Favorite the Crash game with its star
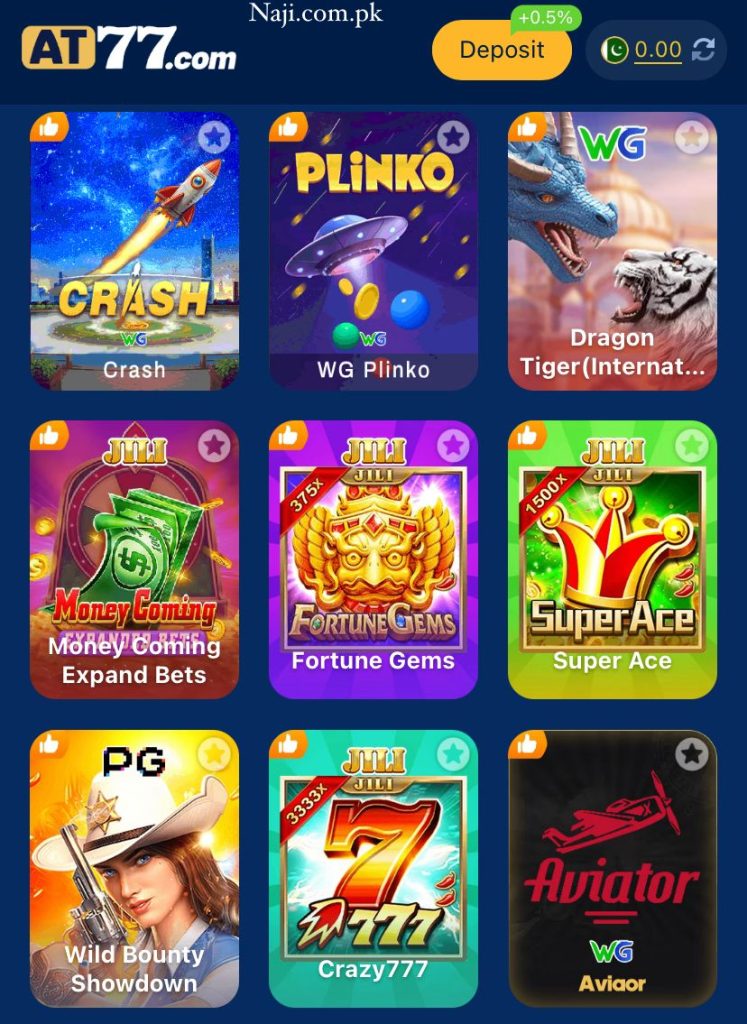The height and width of the screenshot is (1024, 747). (213, 136)
